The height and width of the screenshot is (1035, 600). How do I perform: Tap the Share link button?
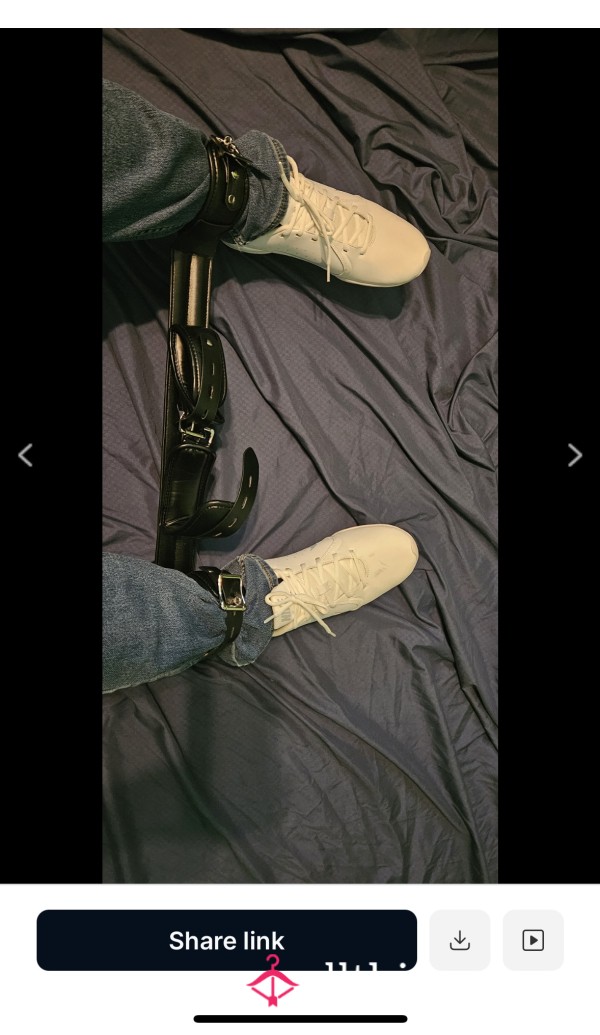click(x=226, y=940)
